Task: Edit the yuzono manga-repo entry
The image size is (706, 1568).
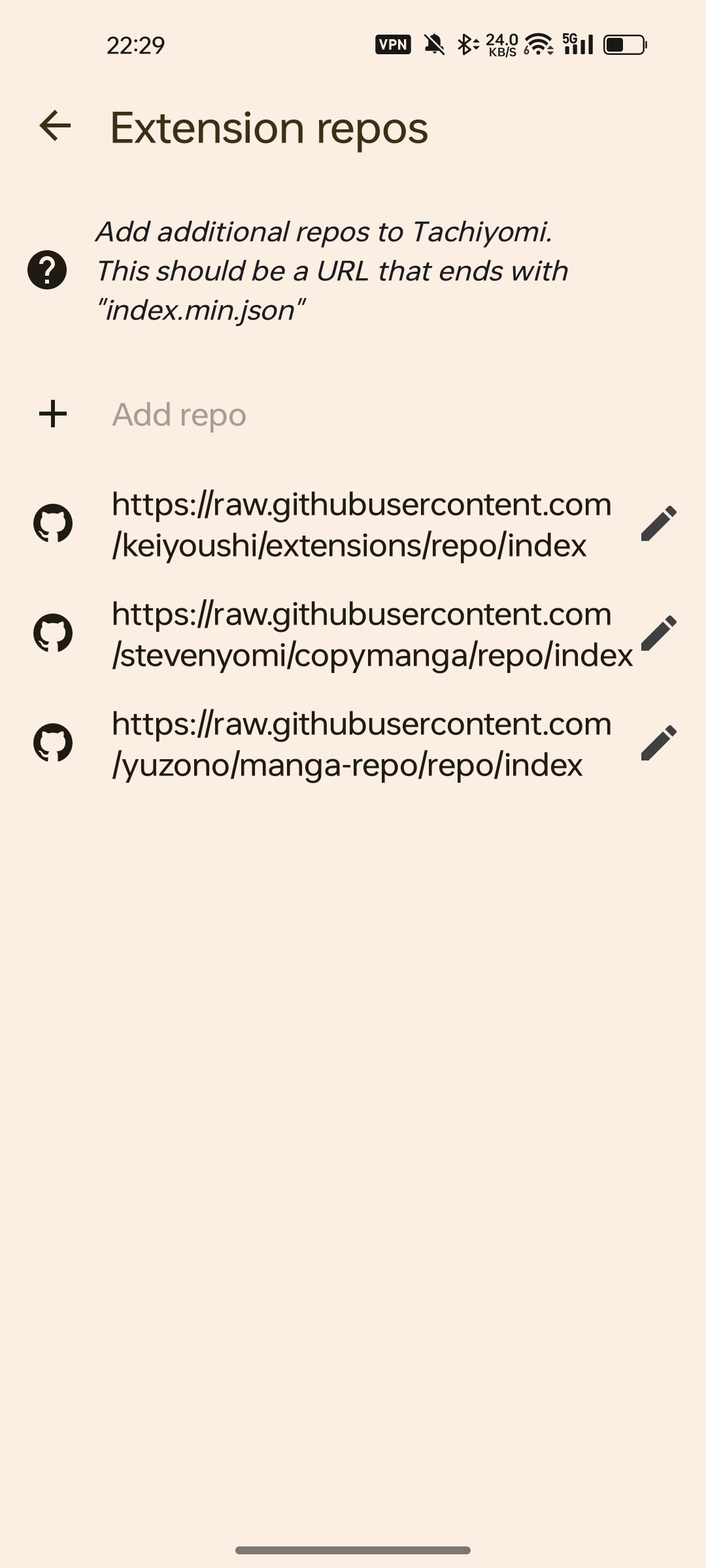Action: point(658,743)
